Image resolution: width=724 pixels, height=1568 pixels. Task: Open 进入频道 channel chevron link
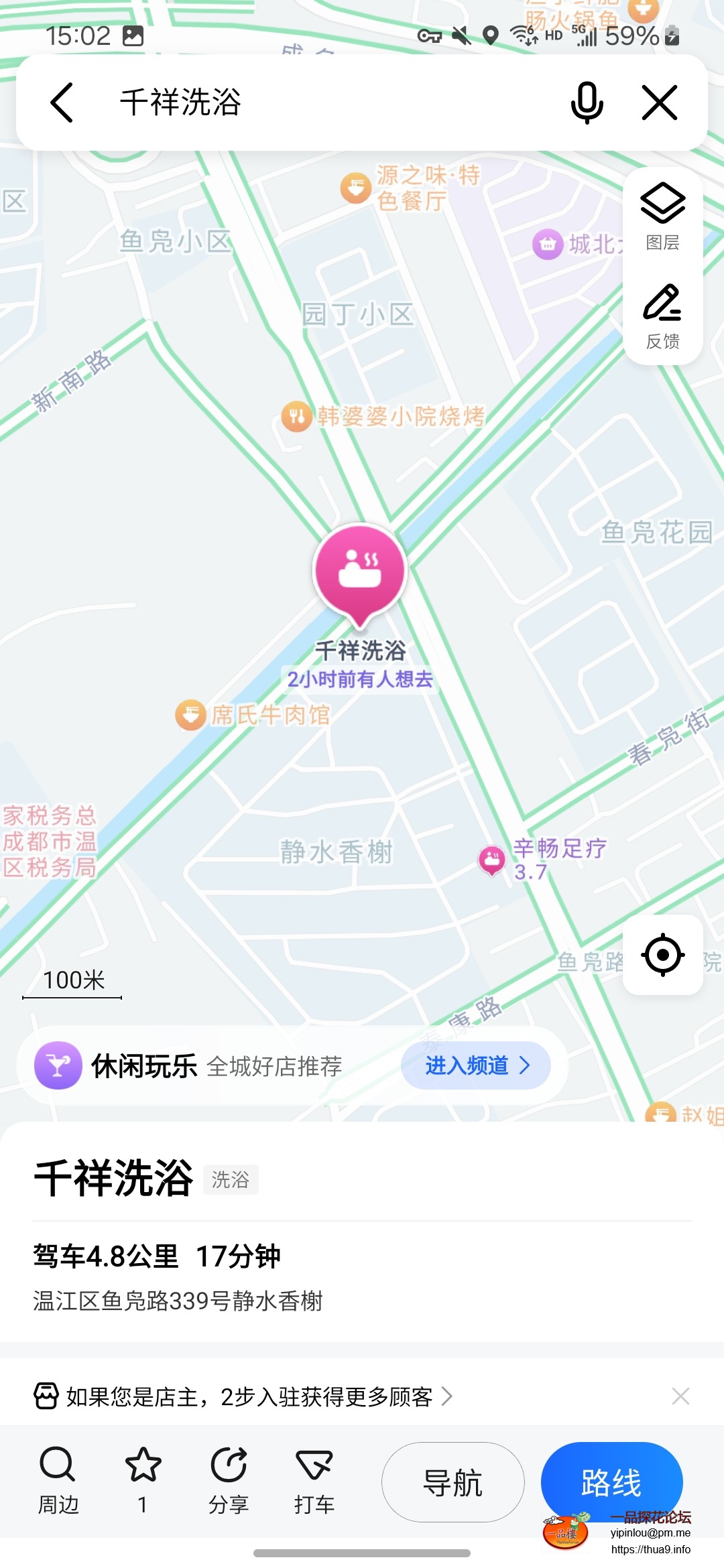[x=476, y=1065]
